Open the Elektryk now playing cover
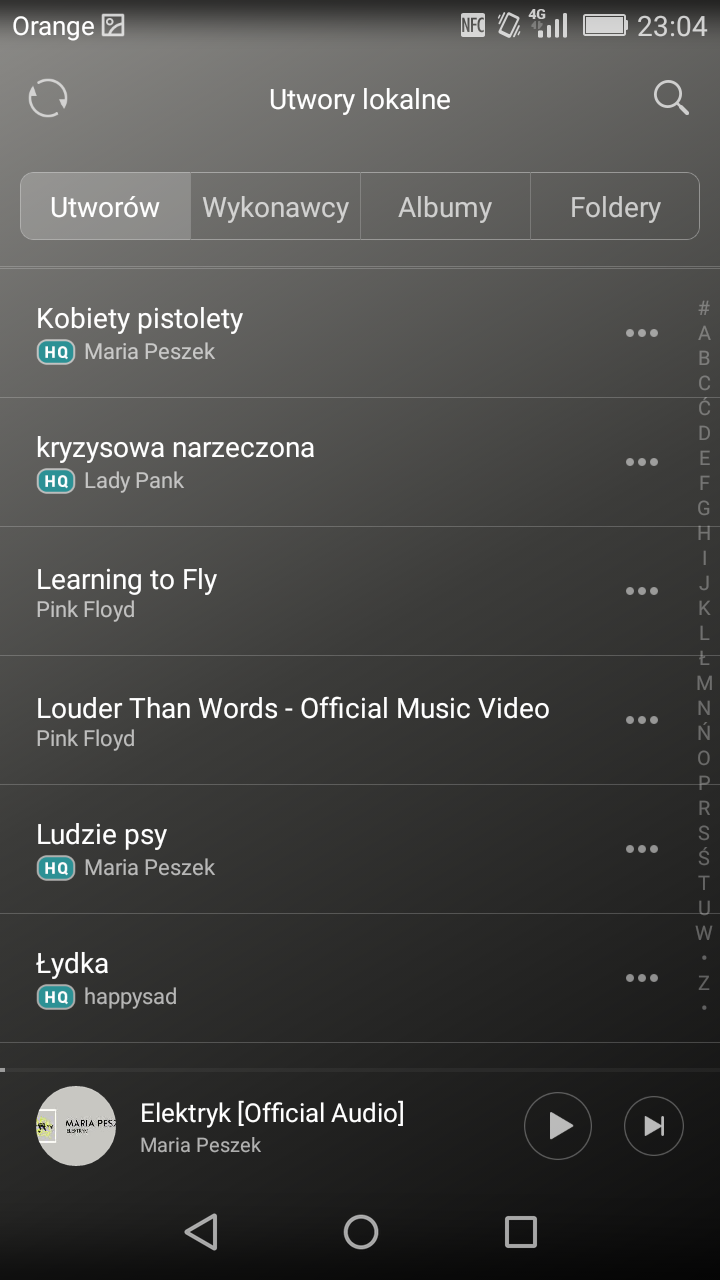This screenshot has width=720, height=1280. [x=76, y=1126]
